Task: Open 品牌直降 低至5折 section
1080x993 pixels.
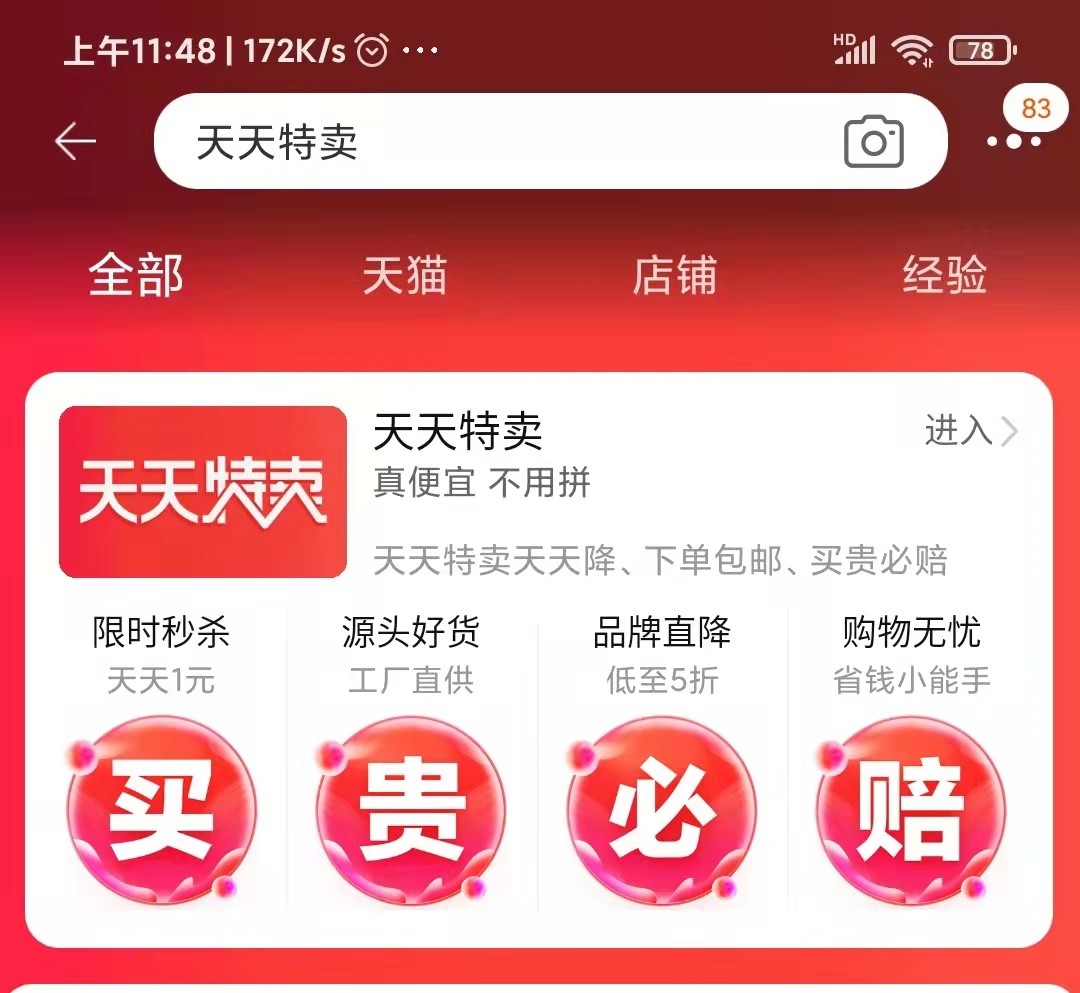Action: coord(662,760)
